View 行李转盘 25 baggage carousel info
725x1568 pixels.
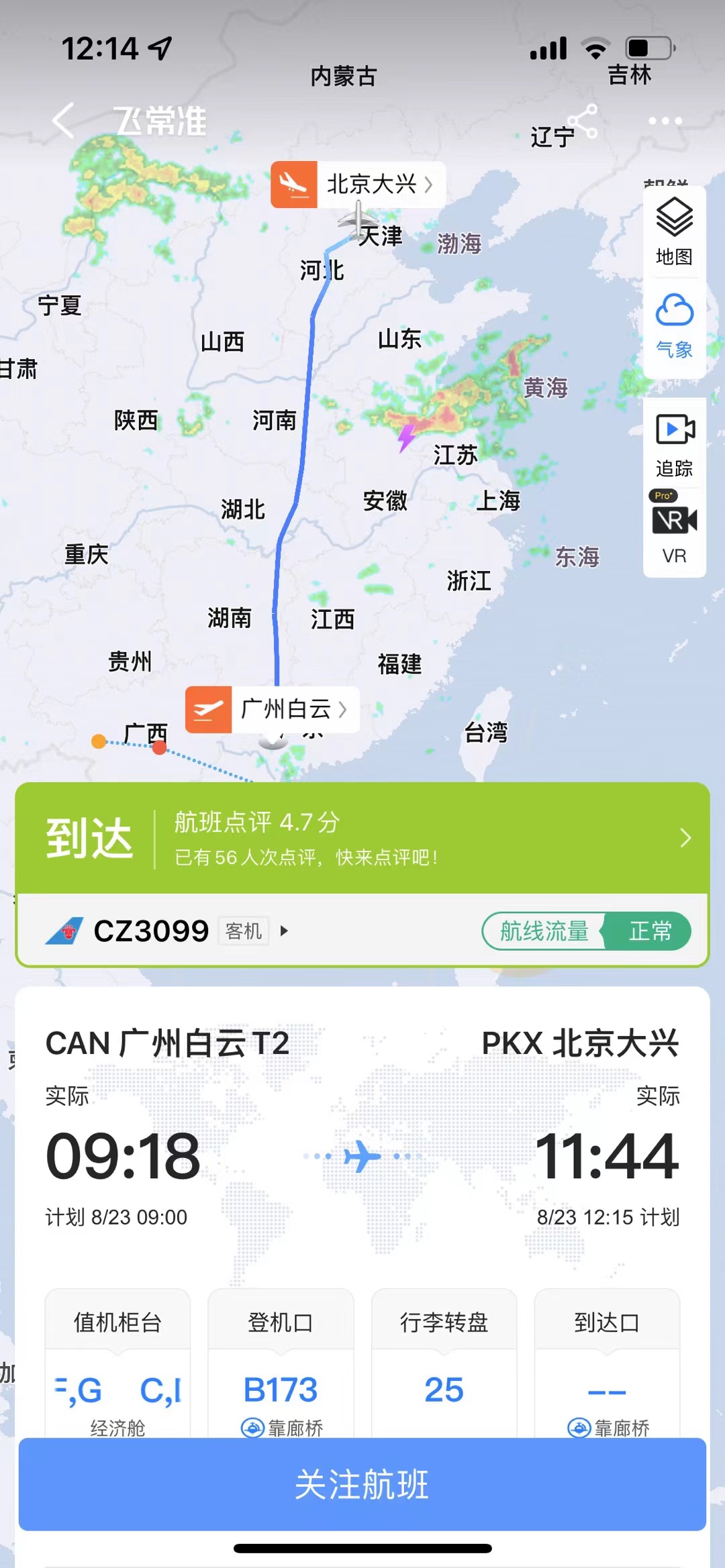(x=444, y=1362)
